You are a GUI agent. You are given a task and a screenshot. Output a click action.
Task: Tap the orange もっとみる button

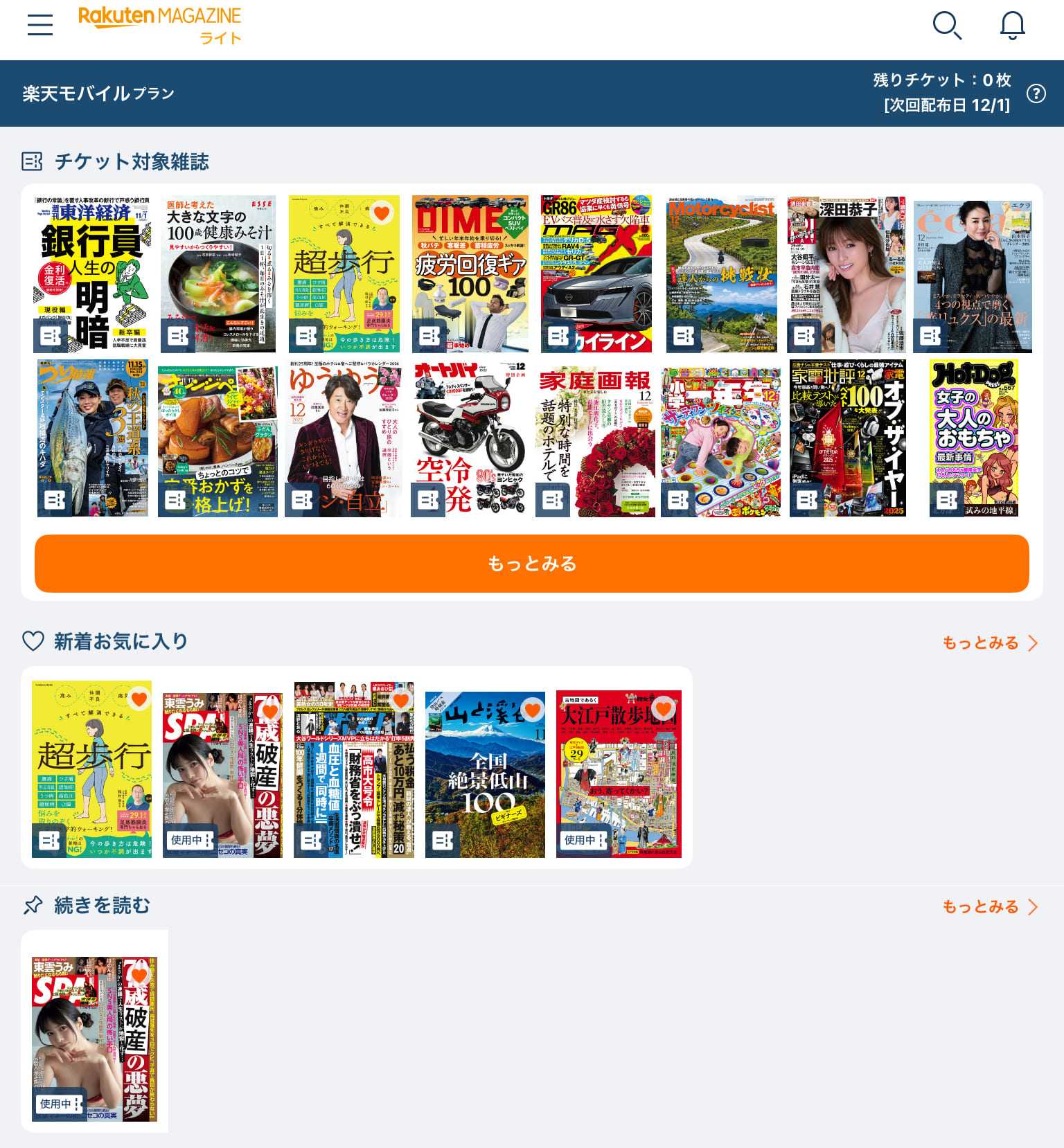click(531, 563)
